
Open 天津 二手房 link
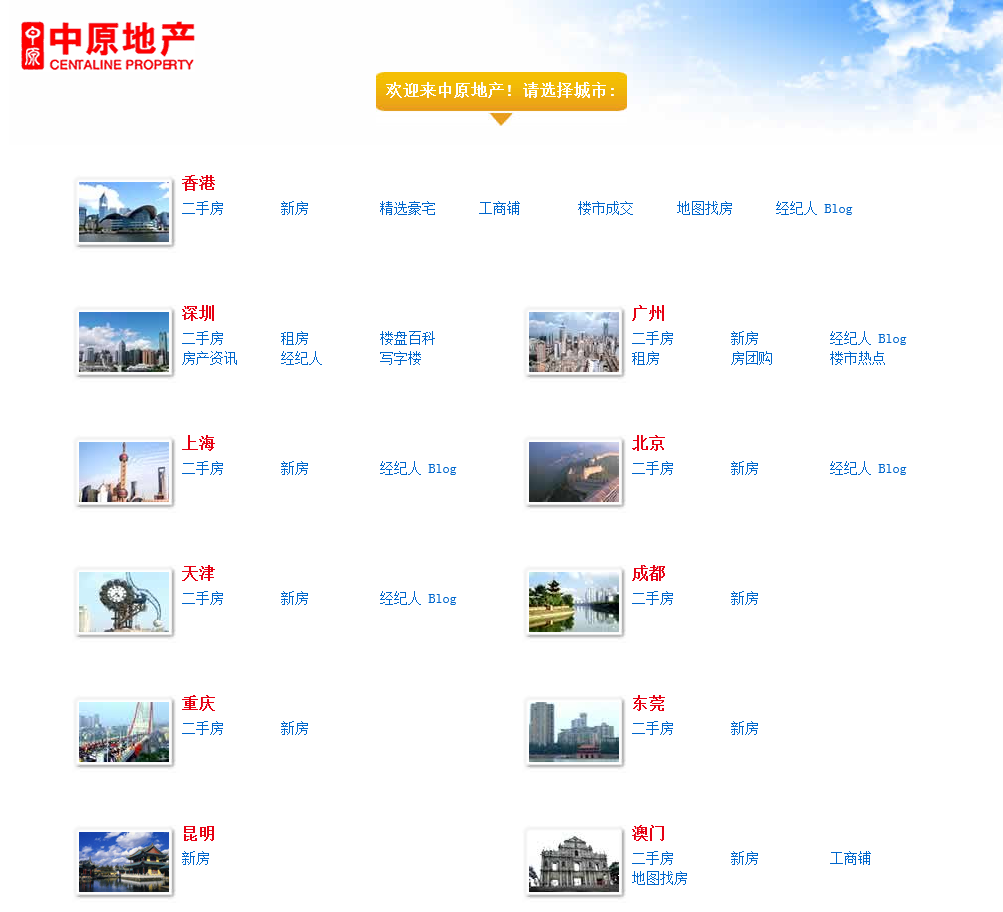pos(203,599)
